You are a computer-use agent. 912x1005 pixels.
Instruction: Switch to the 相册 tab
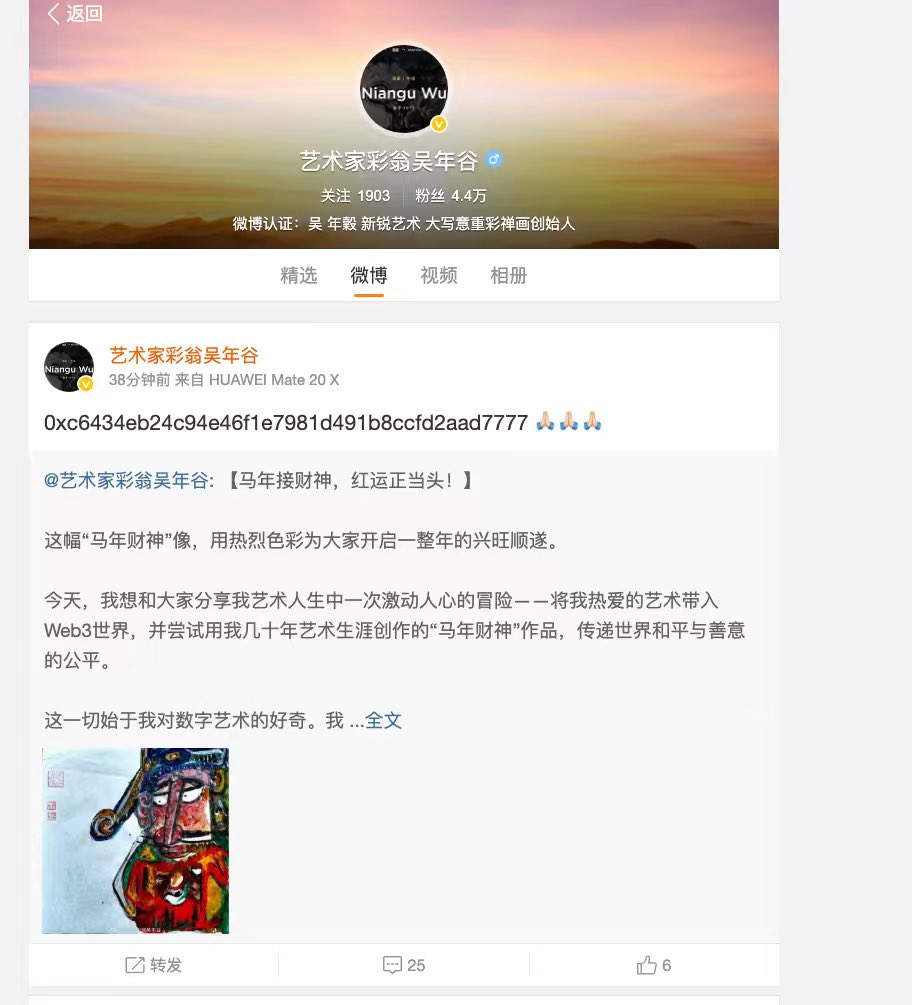pyautogui.click(x=509, y=276)
